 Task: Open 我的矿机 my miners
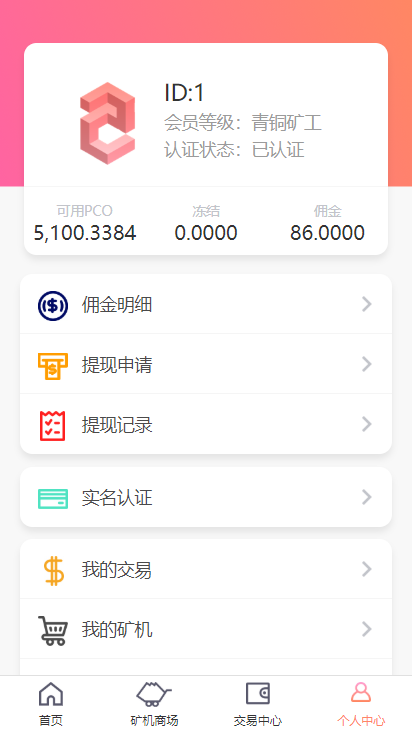[x=206, y=629]
